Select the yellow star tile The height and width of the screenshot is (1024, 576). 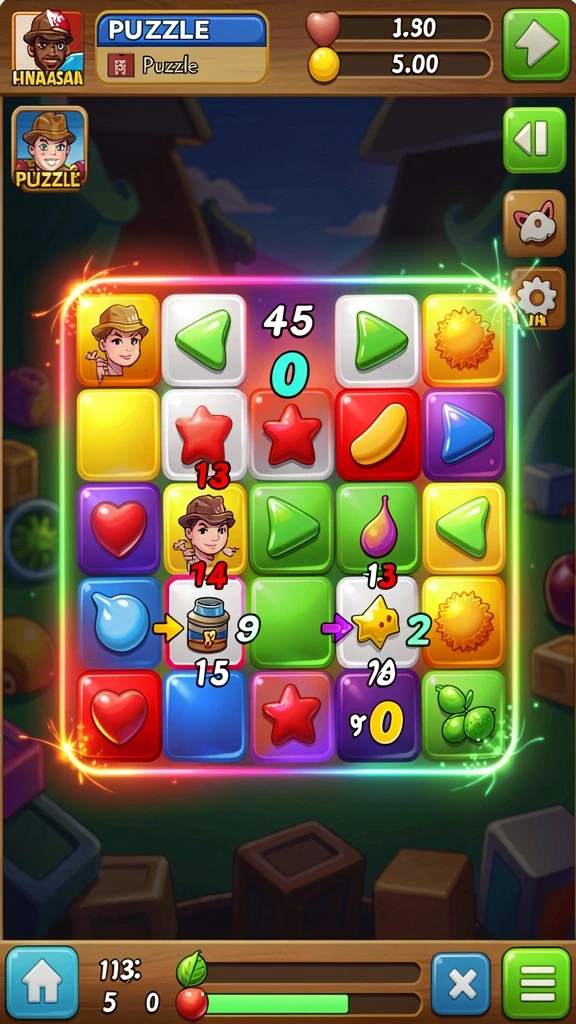(377, 623)
